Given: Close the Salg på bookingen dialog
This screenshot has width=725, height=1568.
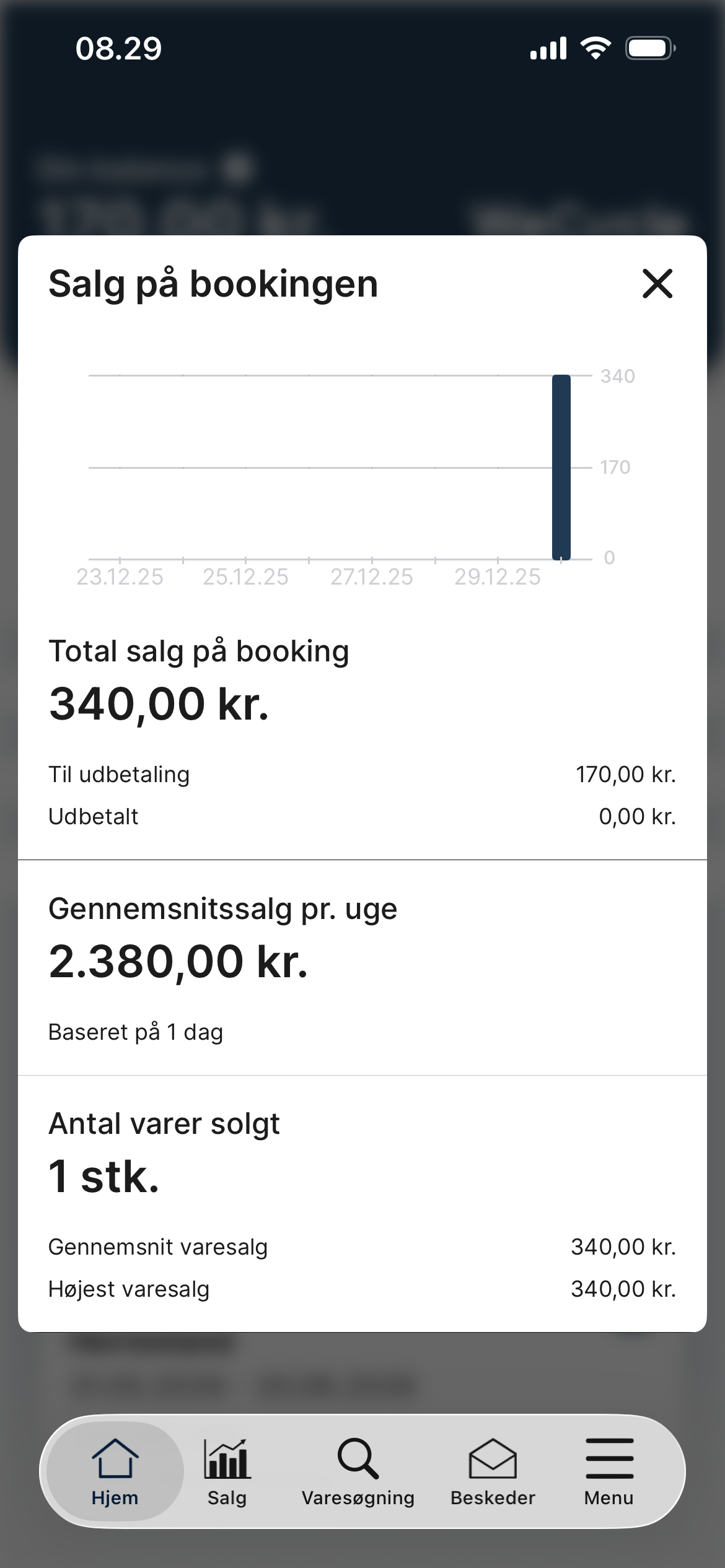Looking at the screenshot, I should [x=657, y=284].
